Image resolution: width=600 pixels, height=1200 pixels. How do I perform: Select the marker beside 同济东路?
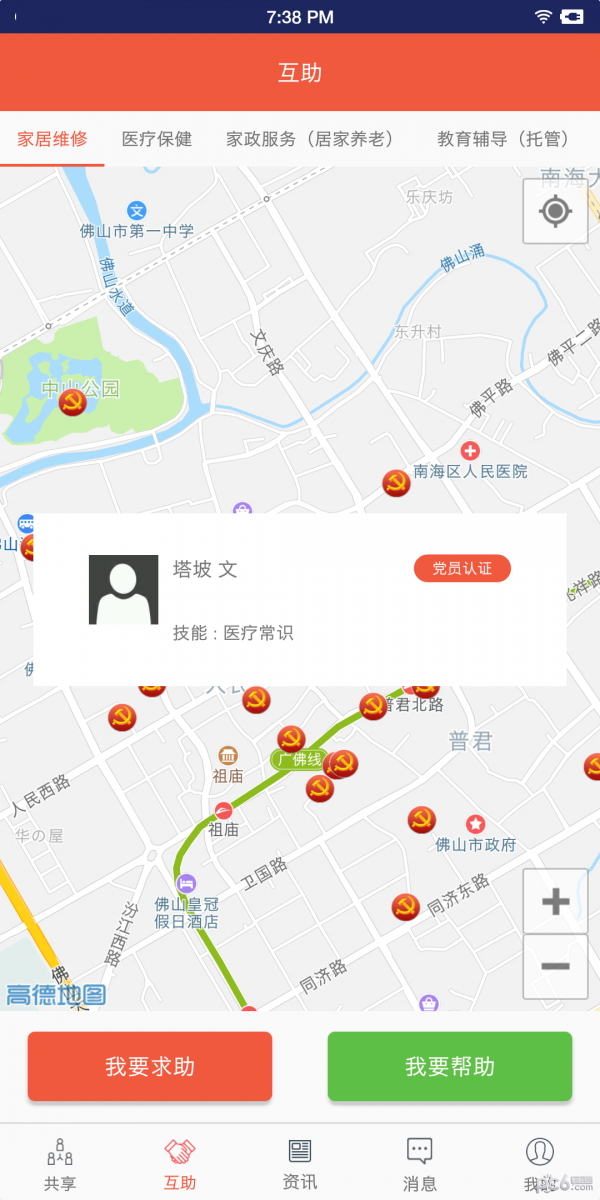tap(405, 907)
